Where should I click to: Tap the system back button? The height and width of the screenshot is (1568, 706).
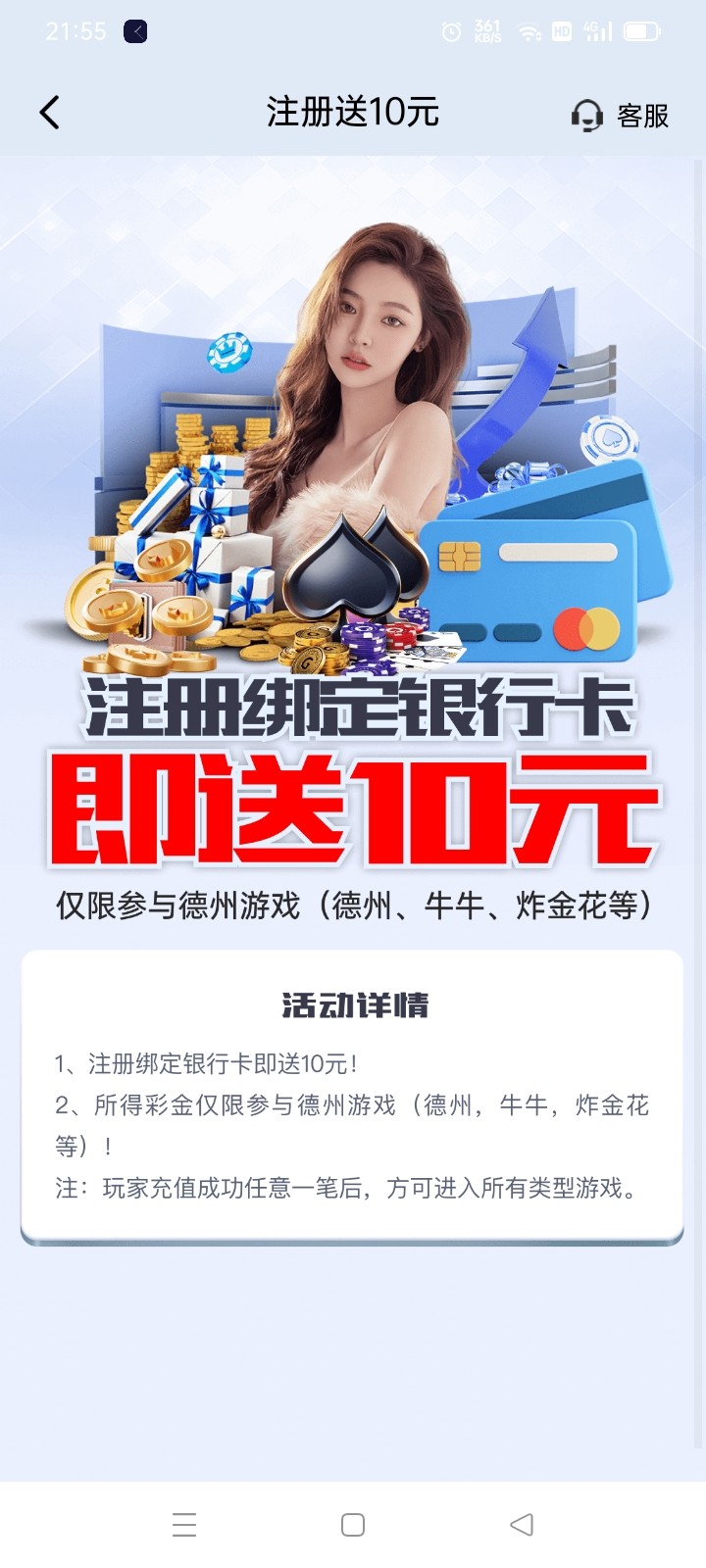tap(522, 1524)
